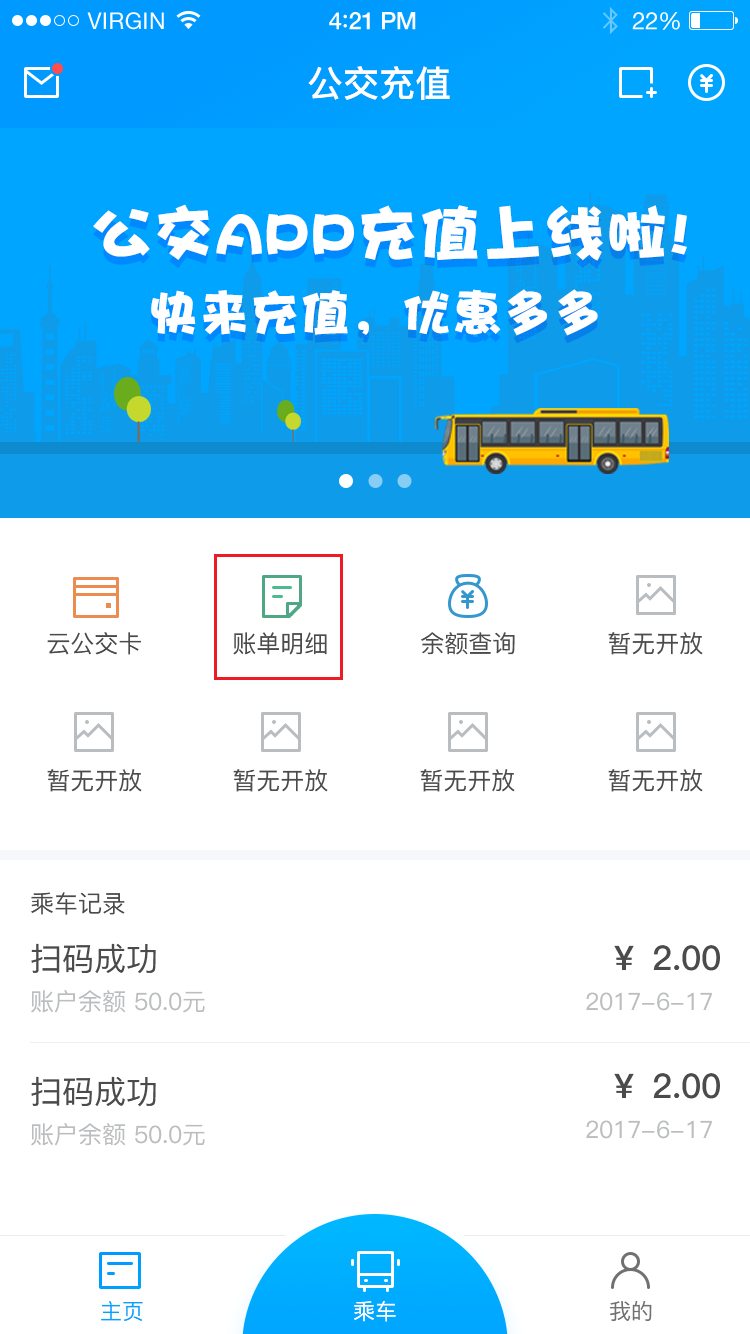Select the third carousel indicator dot
The height and width of the screenshot is (1334, 750).
click(x=404, y=481)
